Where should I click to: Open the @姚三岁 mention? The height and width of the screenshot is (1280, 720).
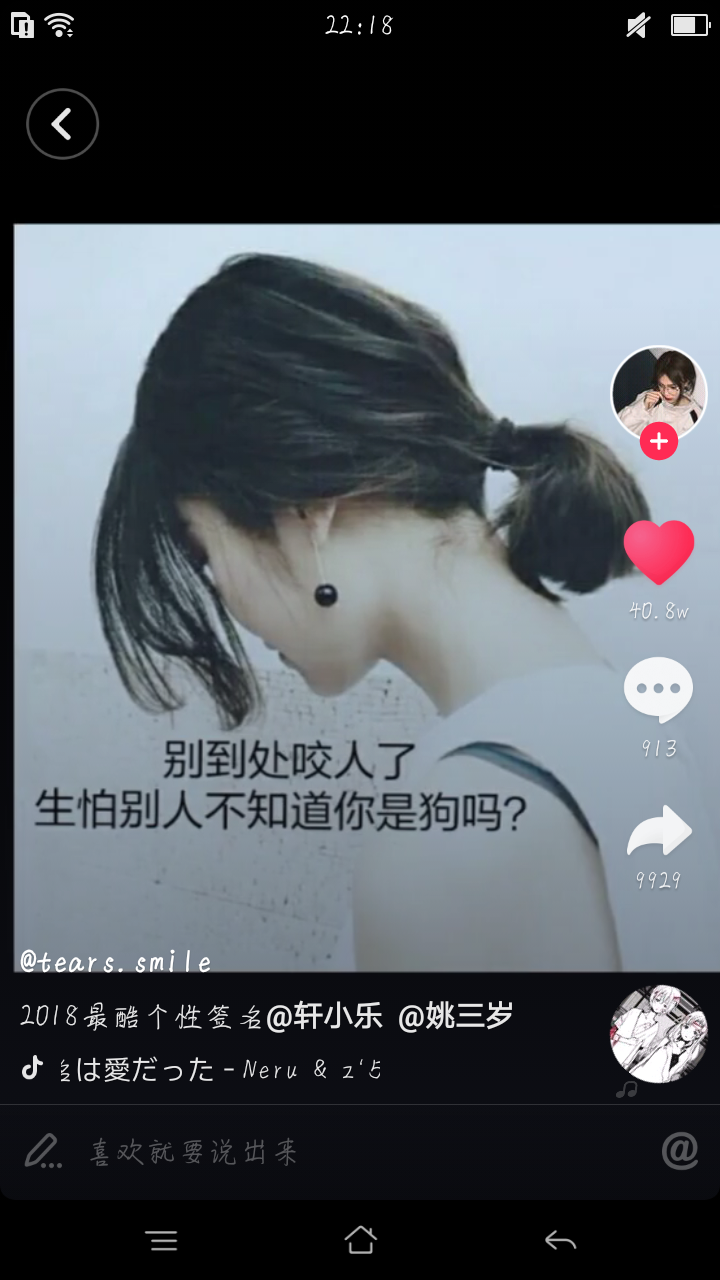(456, 1017)
